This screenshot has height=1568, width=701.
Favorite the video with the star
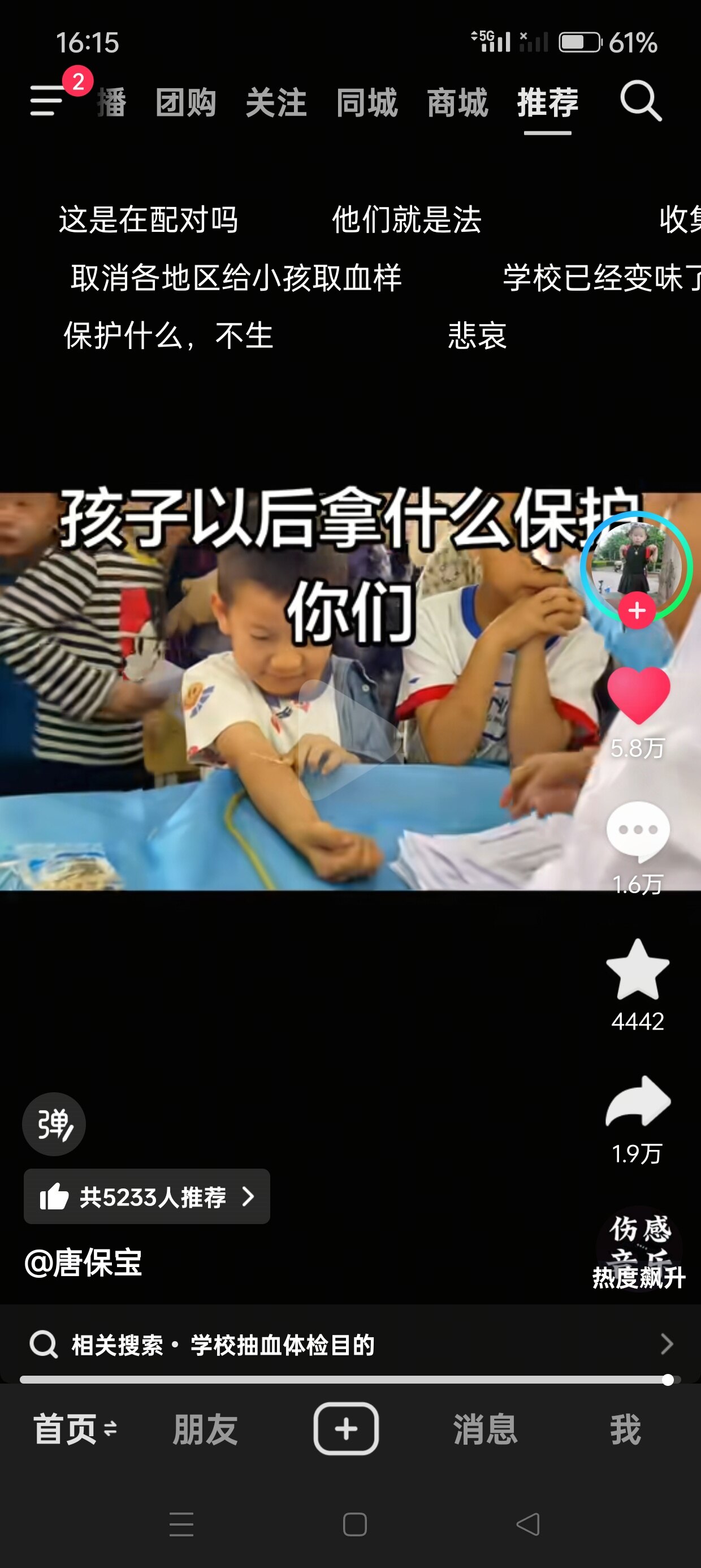click(x=638, y=970)
